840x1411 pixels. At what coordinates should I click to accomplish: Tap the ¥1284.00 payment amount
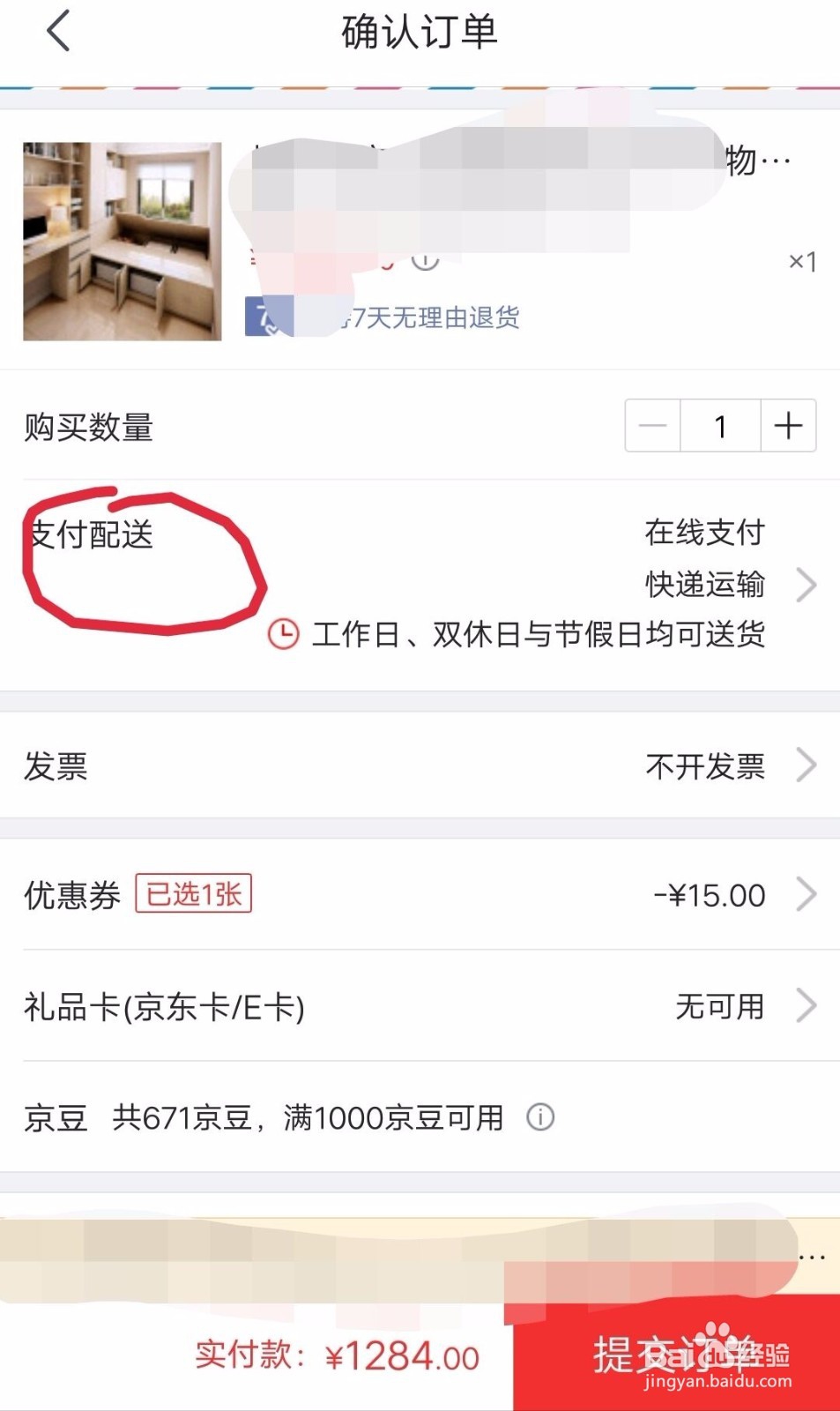[404, 1355]
